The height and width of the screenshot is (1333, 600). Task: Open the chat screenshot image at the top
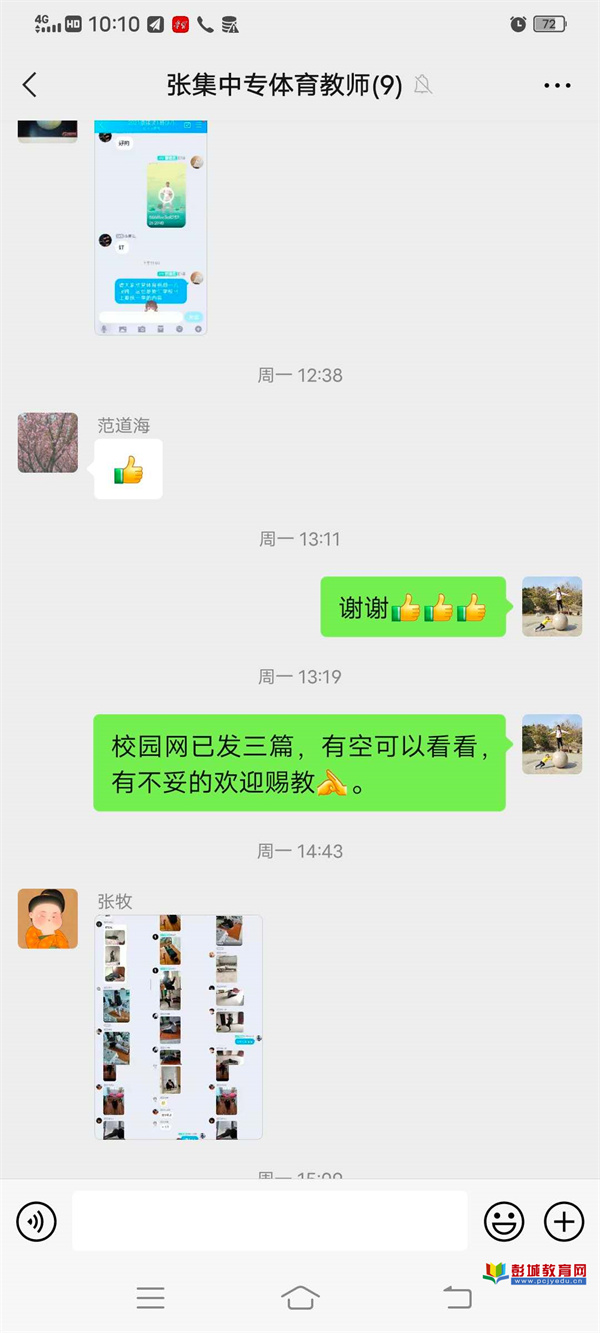pos(151,228)
